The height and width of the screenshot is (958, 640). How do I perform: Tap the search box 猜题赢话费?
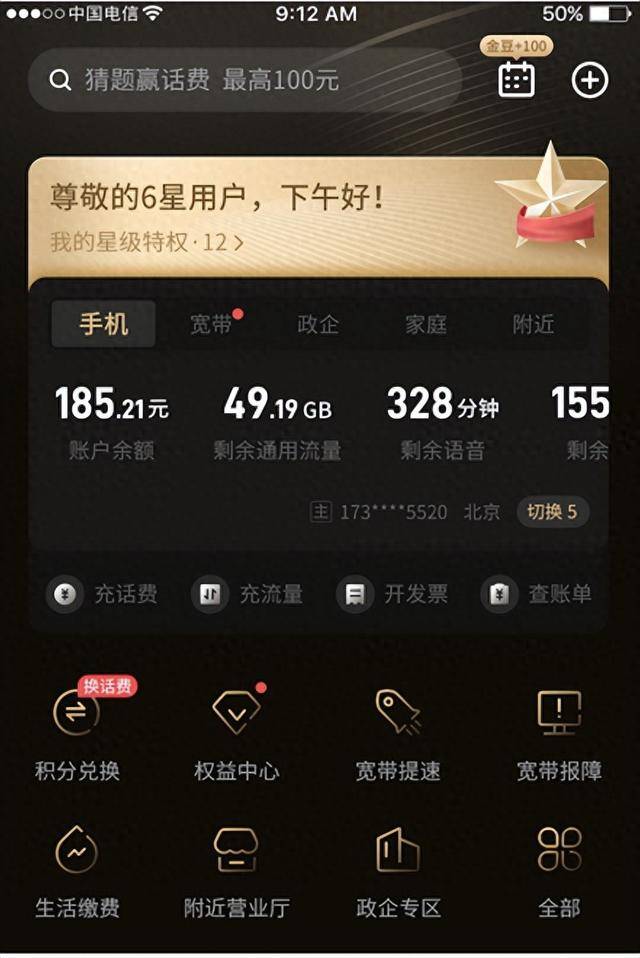(x=240, y=80)
